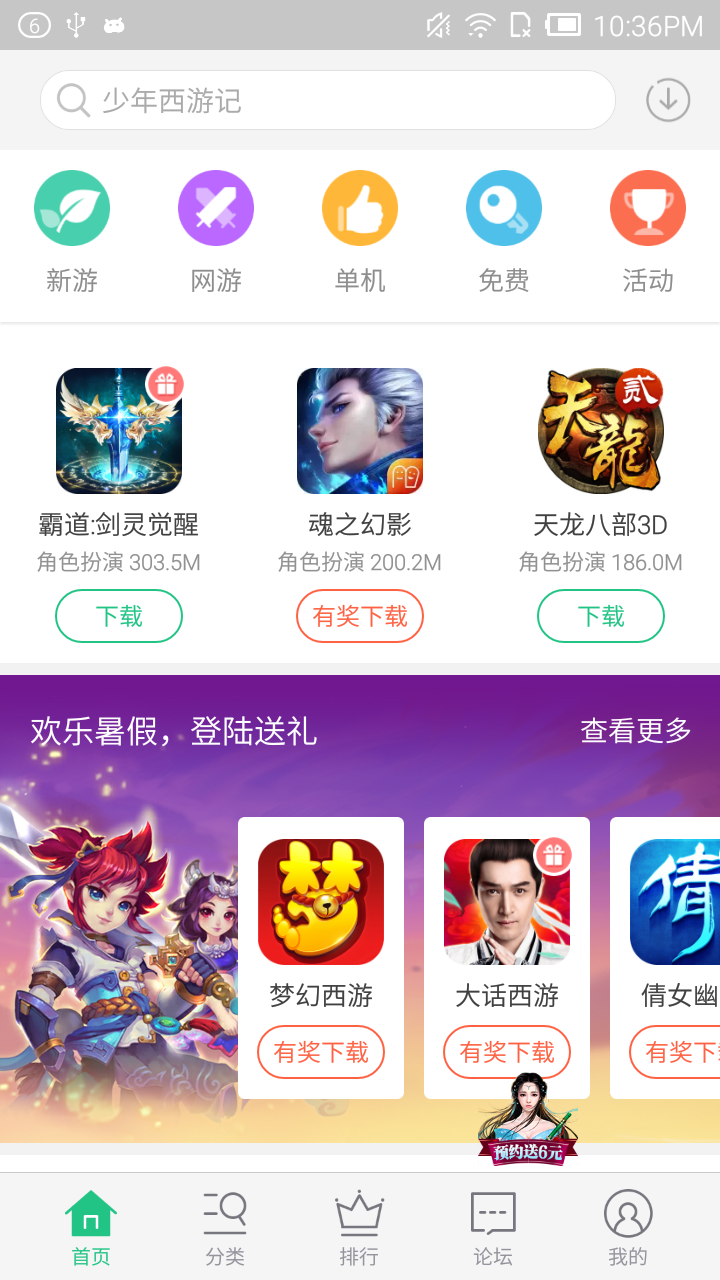Open the 我的 tab
Screen dimensions: 720x1280
coord(628,1227)
